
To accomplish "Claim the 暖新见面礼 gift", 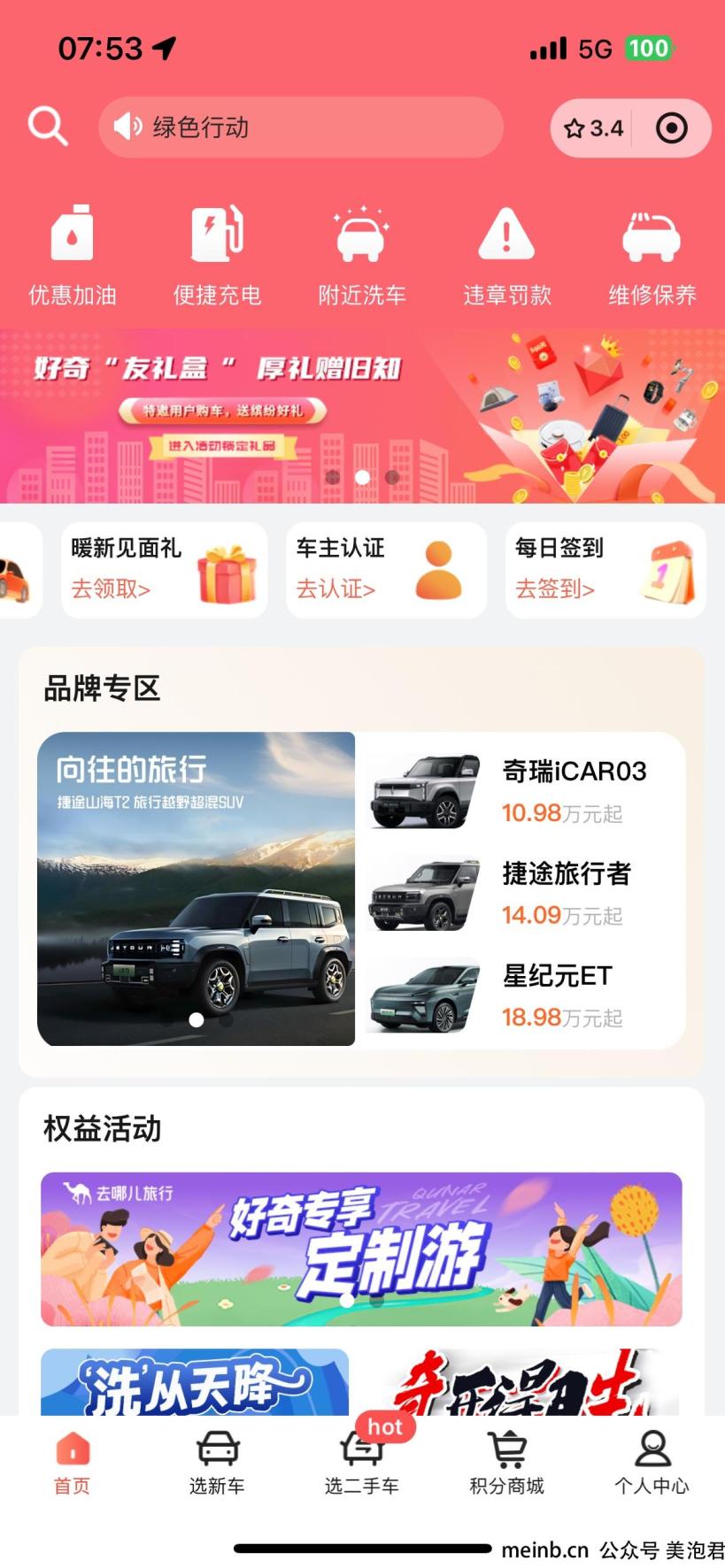I will point(164,570).
